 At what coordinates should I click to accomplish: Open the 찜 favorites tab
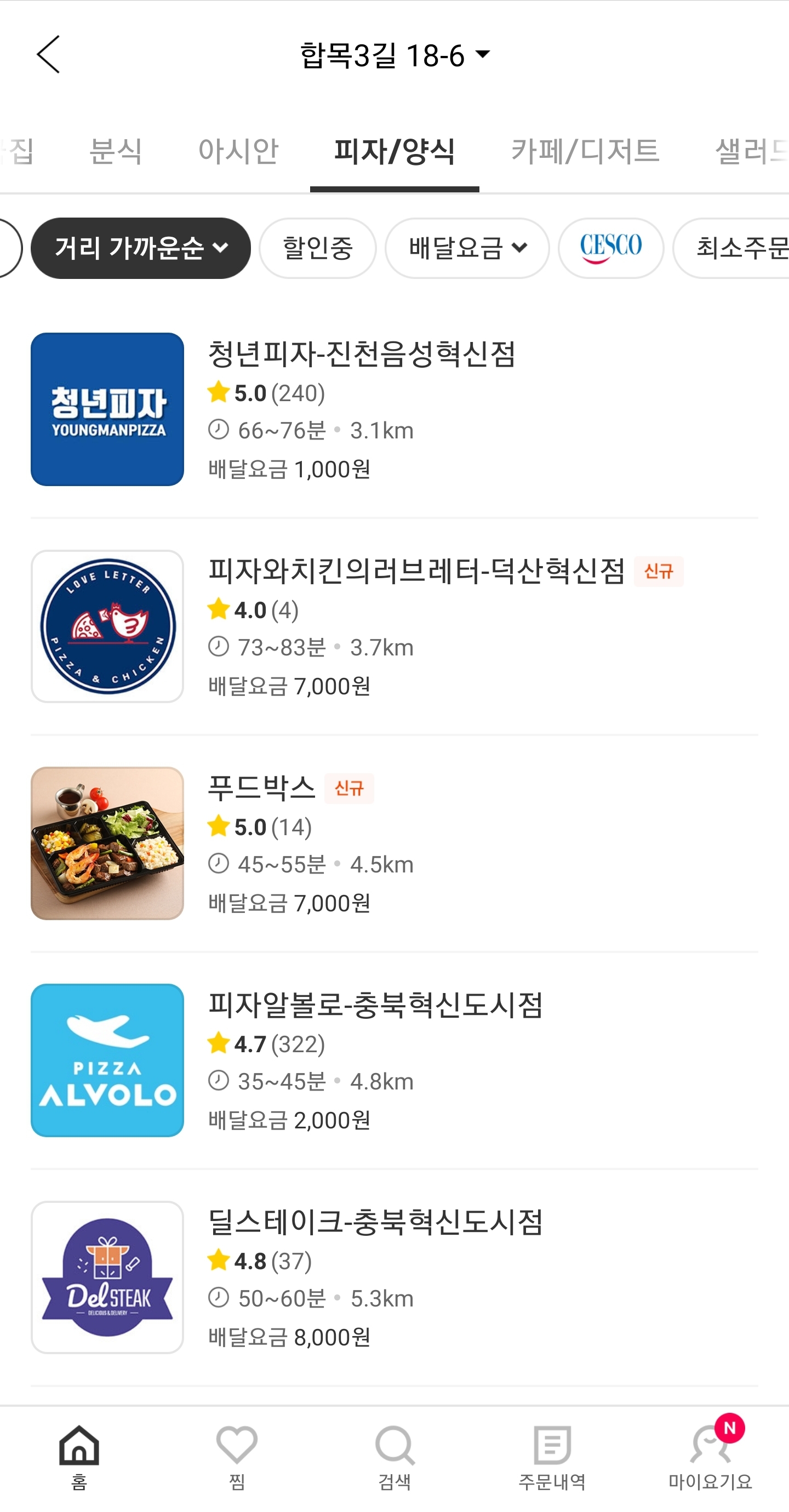click(237, 1458)
